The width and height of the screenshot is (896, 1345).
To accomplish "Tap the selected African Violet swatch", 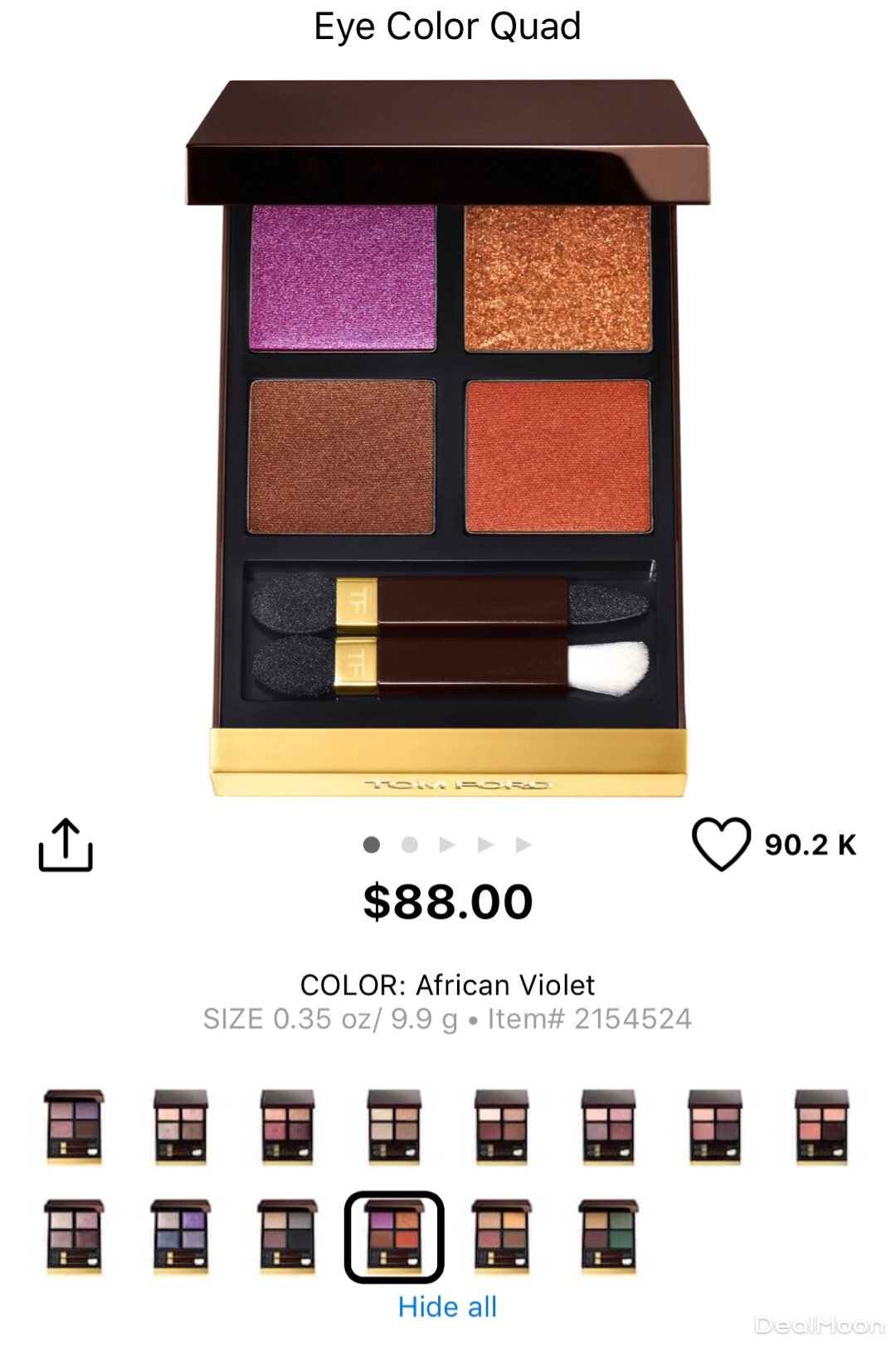I will pyautogui.click(x=394, y=1236).
